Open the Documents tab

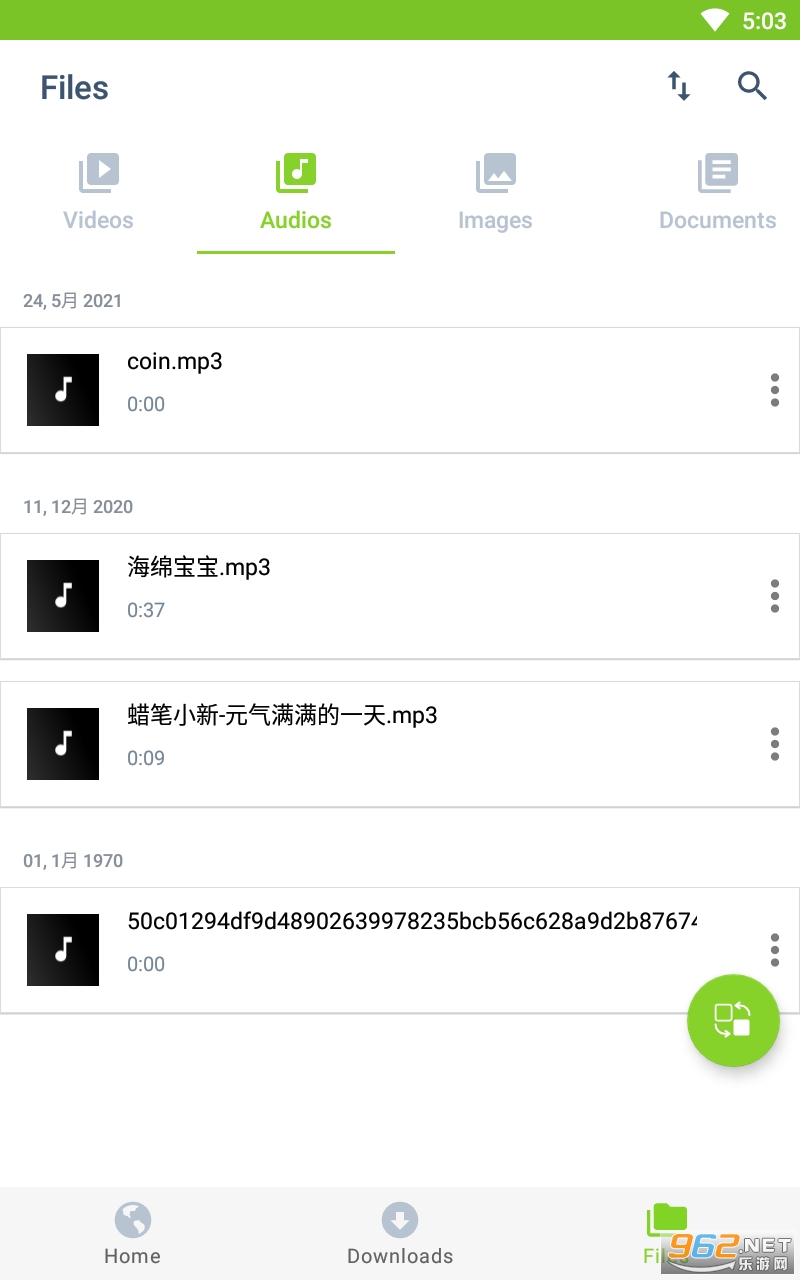pos(718,194)
